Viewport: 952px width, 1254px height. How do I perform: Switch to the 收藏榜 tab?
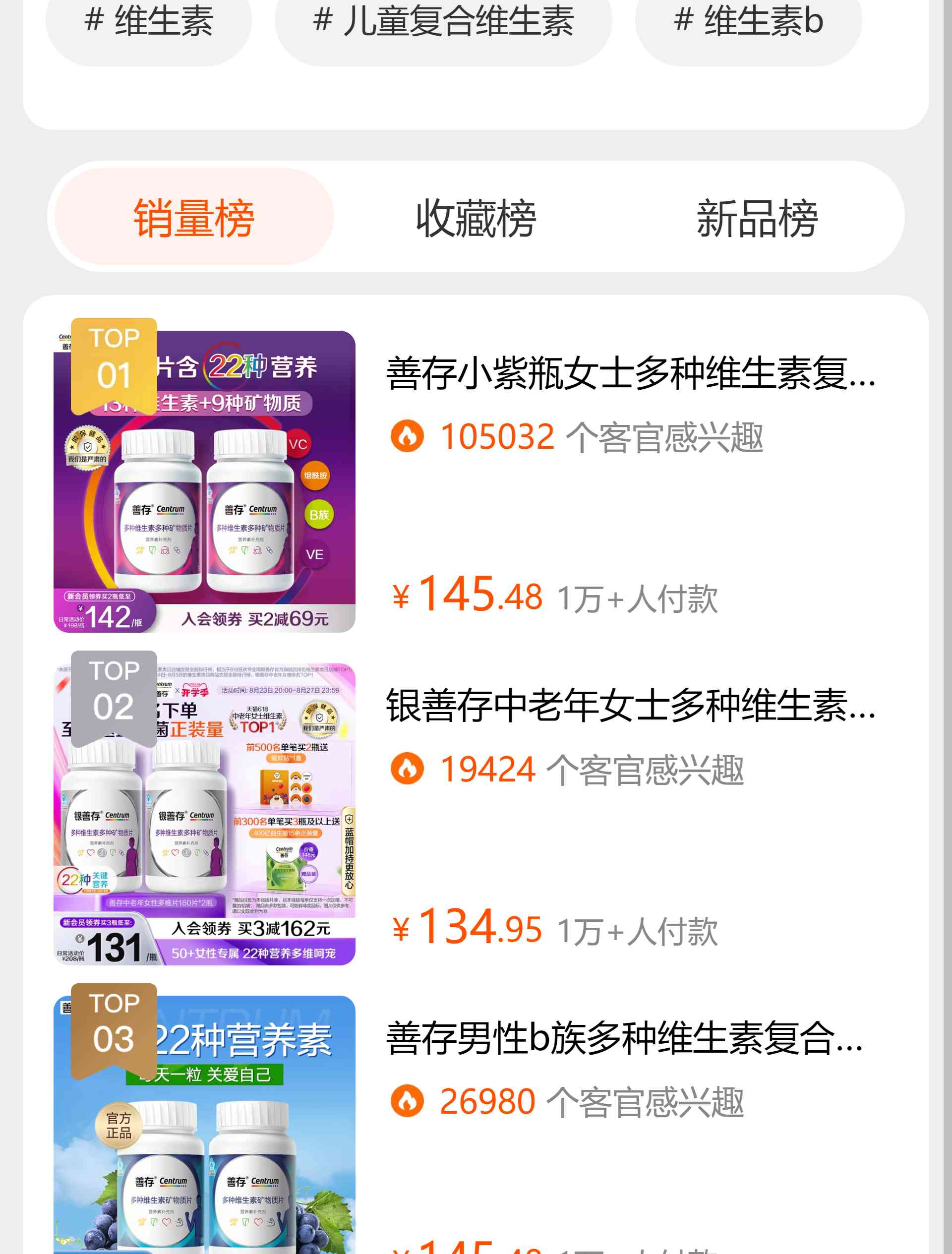[476, 217]
